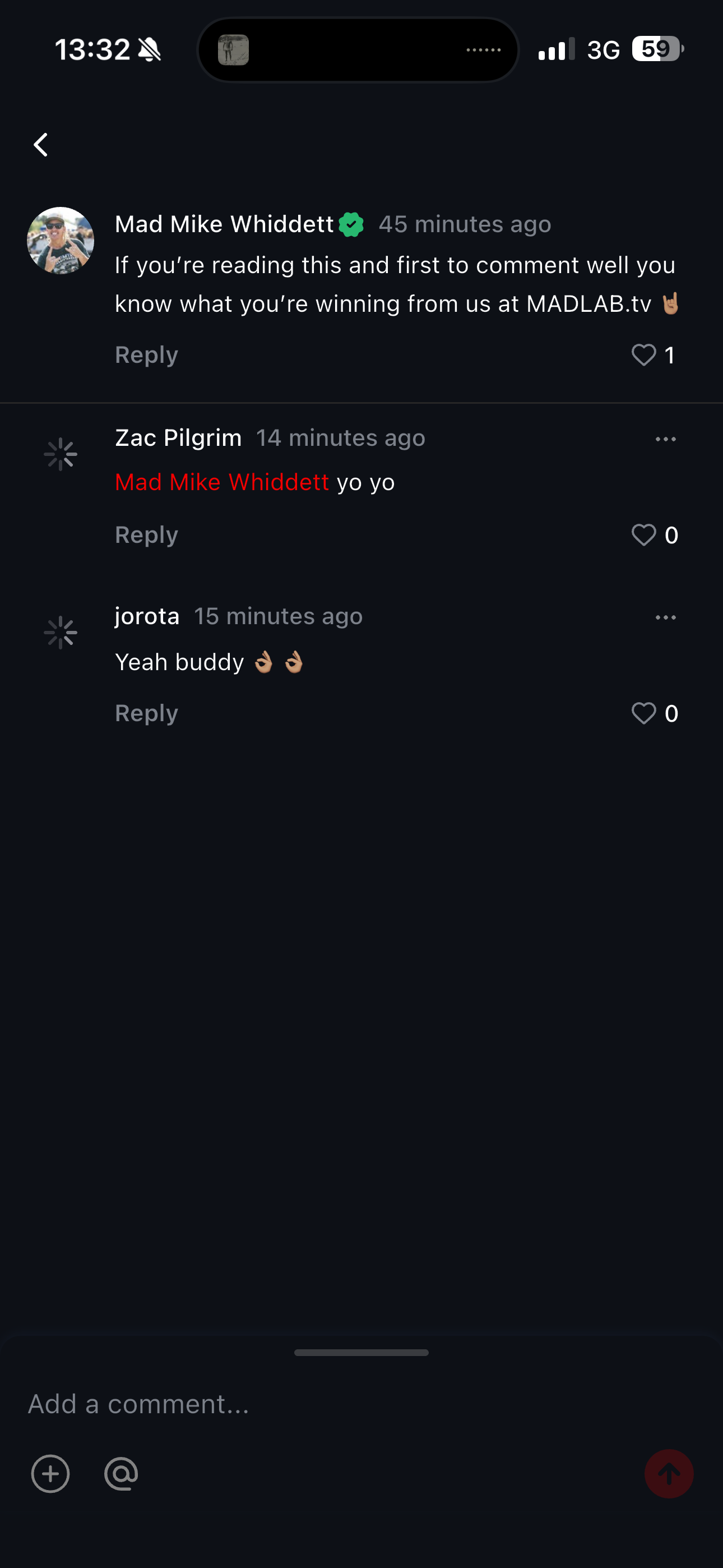Open options menu on Zac Pilgrim's comment
Image resolution: width=723 pixels, height=1568 pixels.
[665, 440]
